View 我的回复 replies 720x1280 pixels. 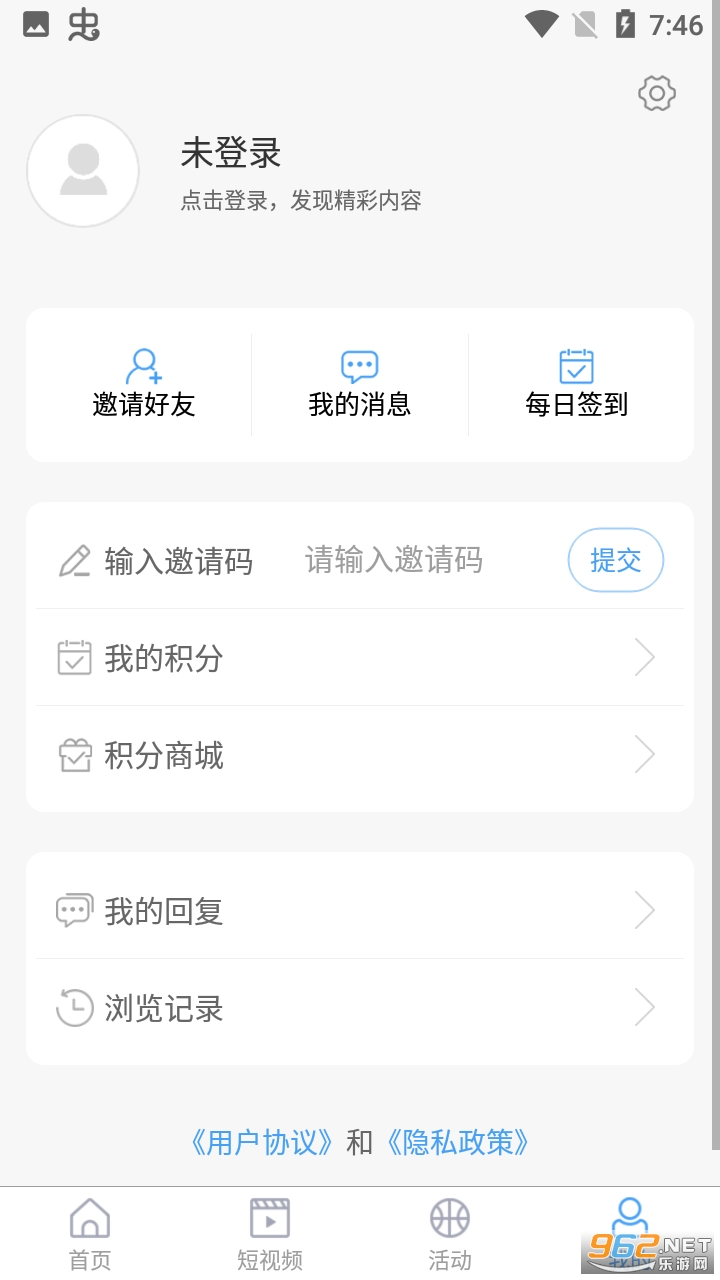(360, 911)
